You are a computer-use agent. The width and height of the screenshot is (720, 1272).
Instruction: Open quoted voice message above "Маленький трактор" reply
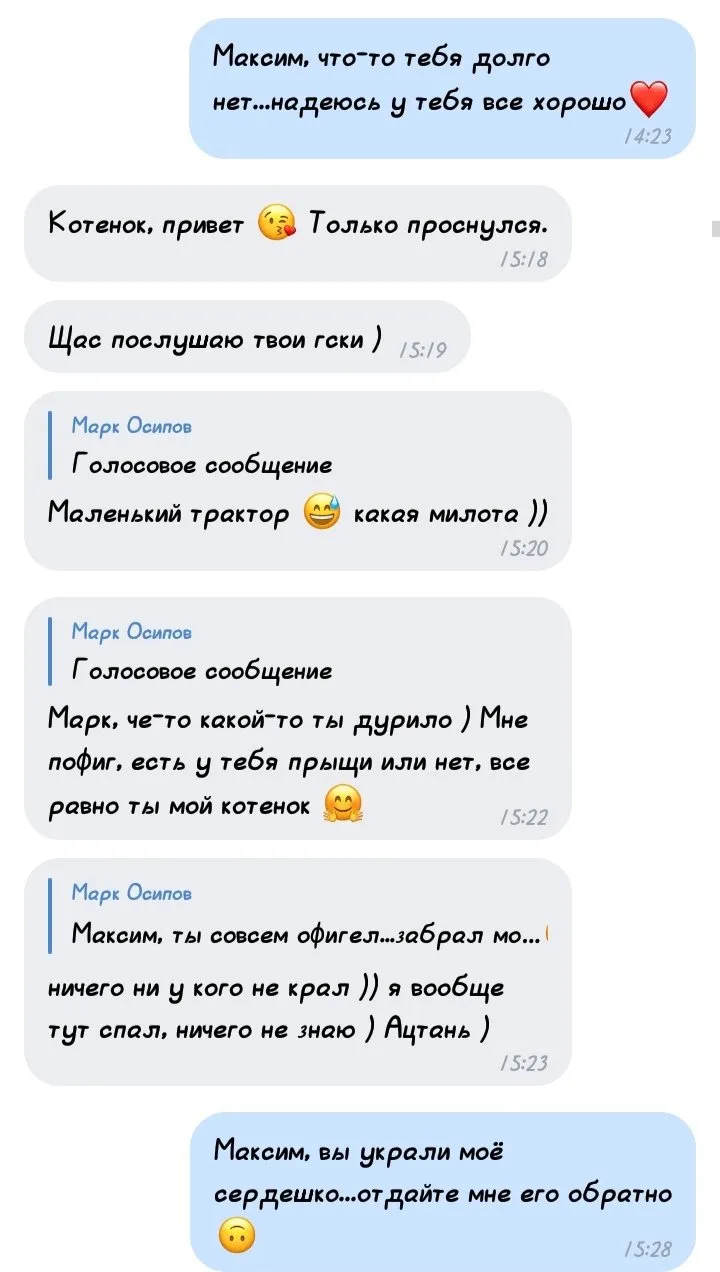click(200, 446)
